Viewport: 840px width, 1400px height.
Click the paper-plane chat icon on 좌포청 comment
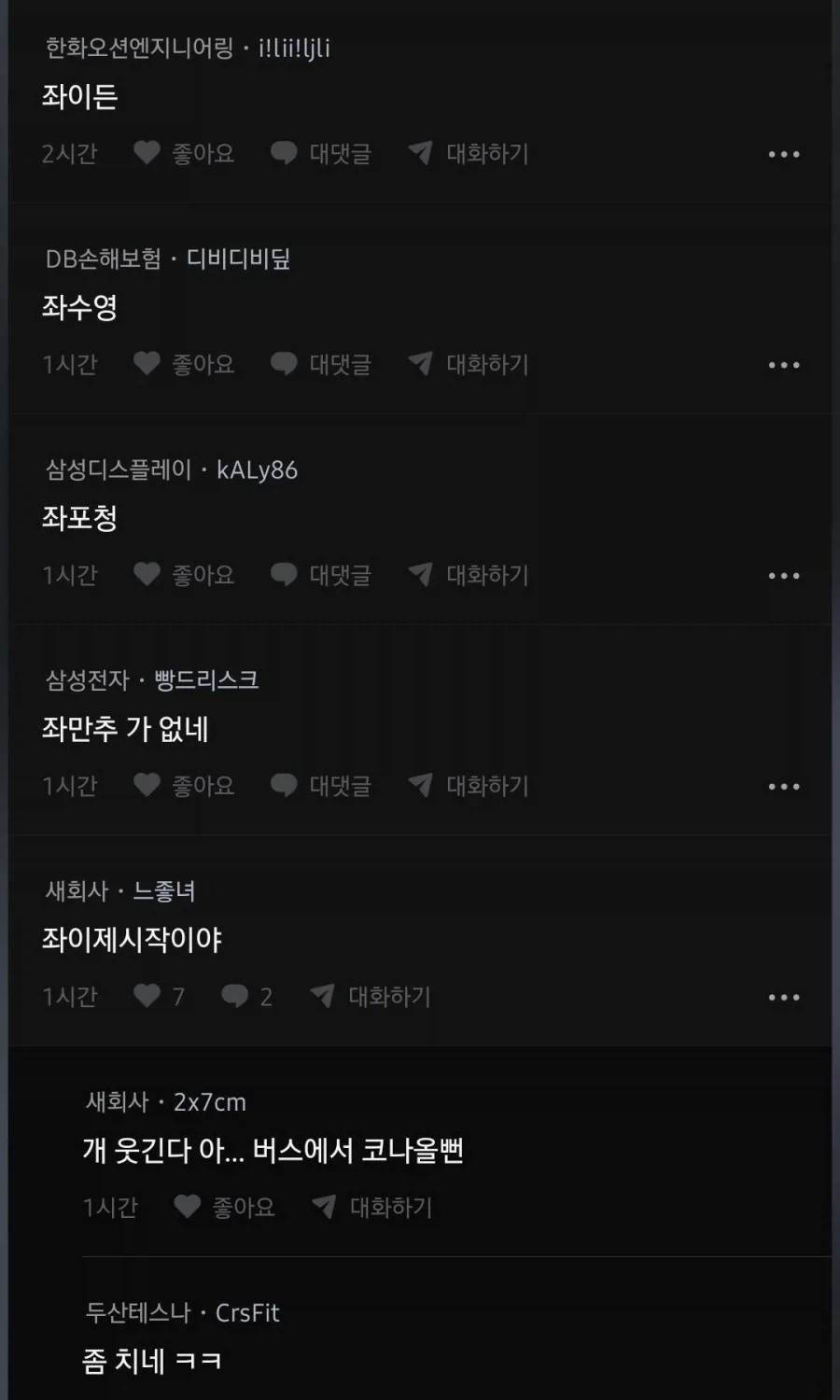(x=420, y=575)
